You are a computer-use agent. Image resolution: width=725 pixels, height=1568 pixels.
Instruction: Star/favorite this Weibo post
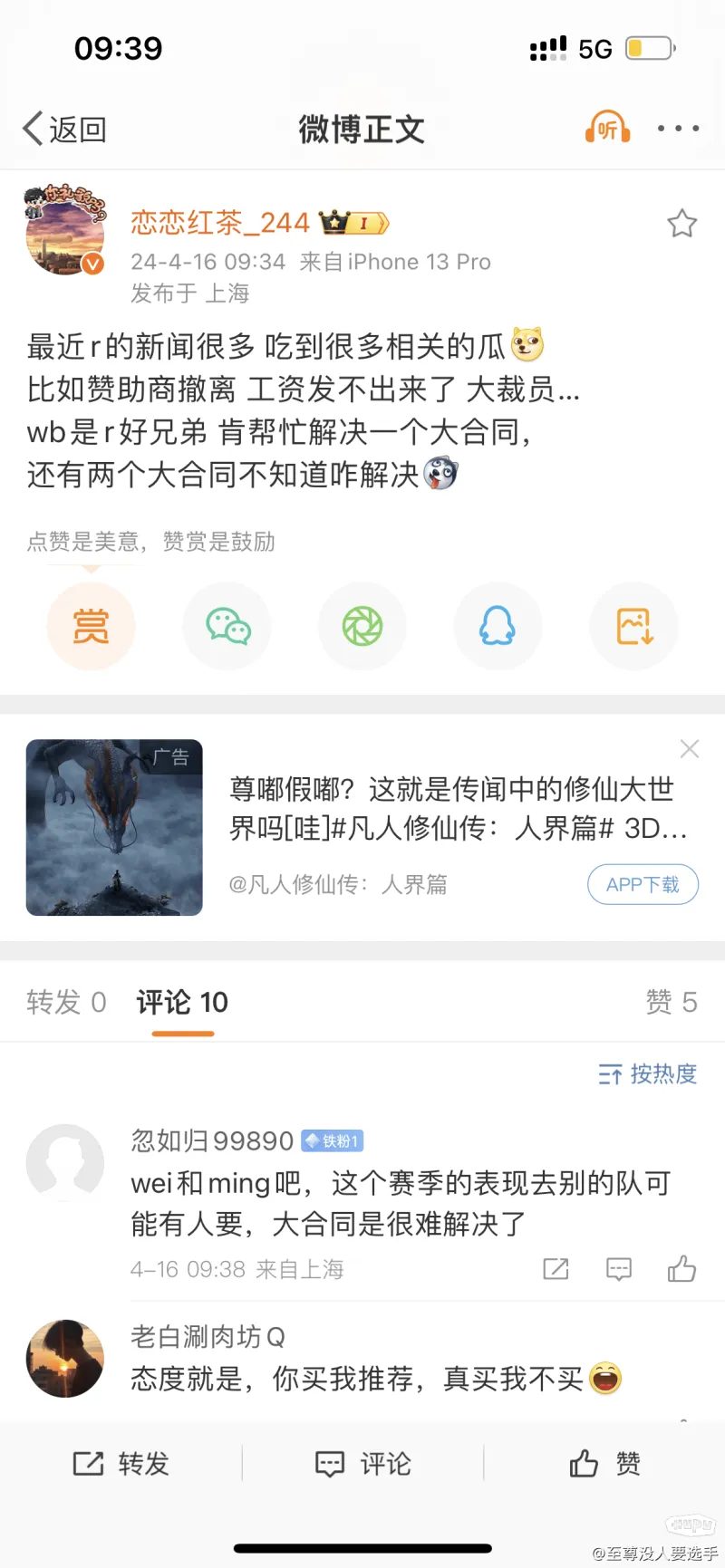click(681, 225)
